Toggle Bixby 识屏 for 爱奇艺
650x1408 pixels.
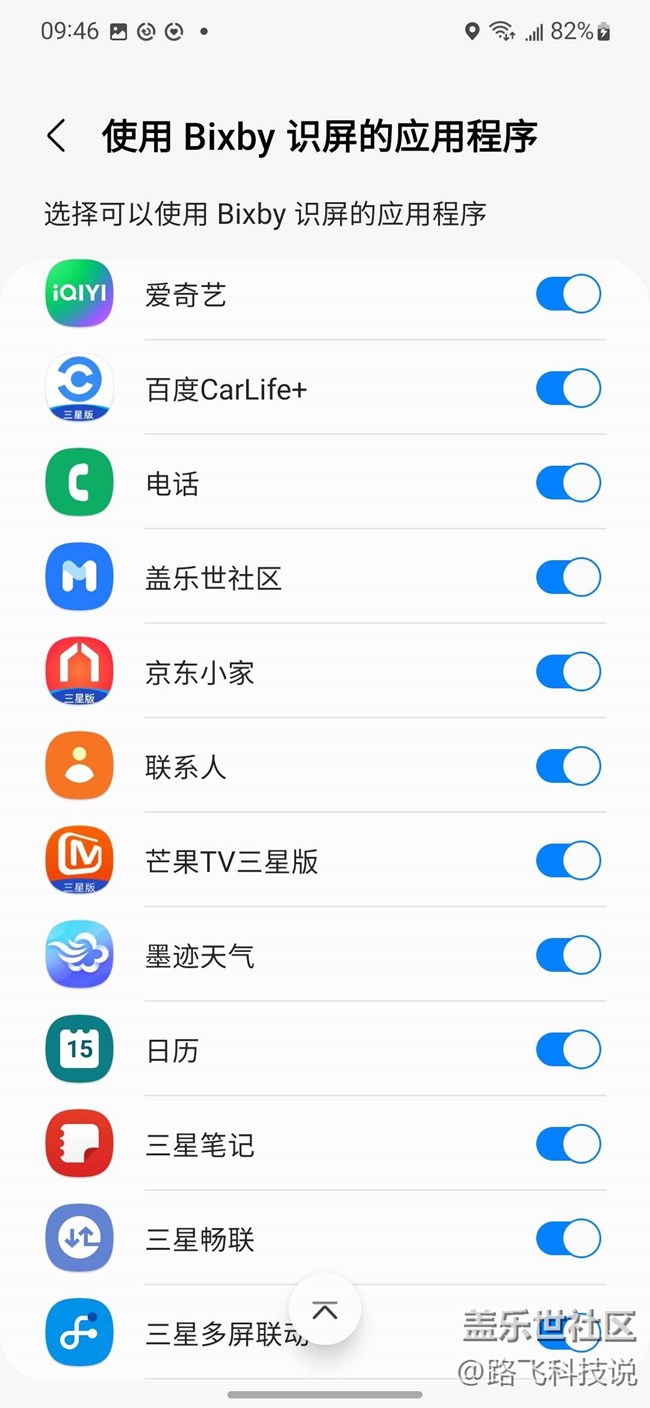[x=568, y=294]
